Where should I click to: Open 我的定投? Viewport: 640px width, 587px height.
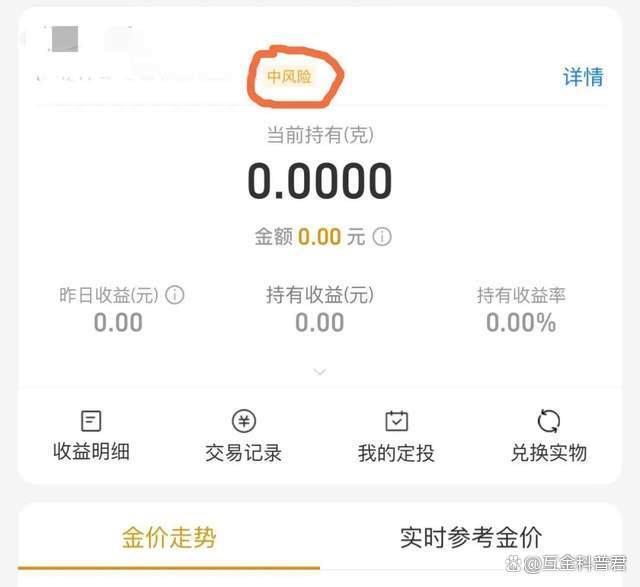click(x=396, y=436)
